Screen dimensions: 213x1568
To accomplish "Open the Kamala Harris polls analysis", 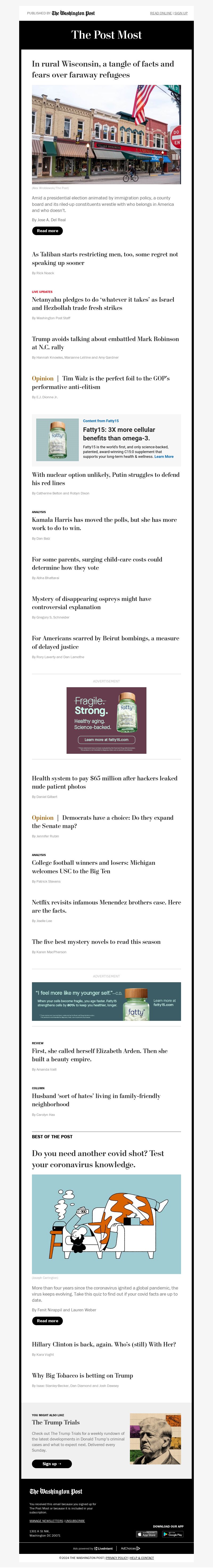I will coord(104,523).
